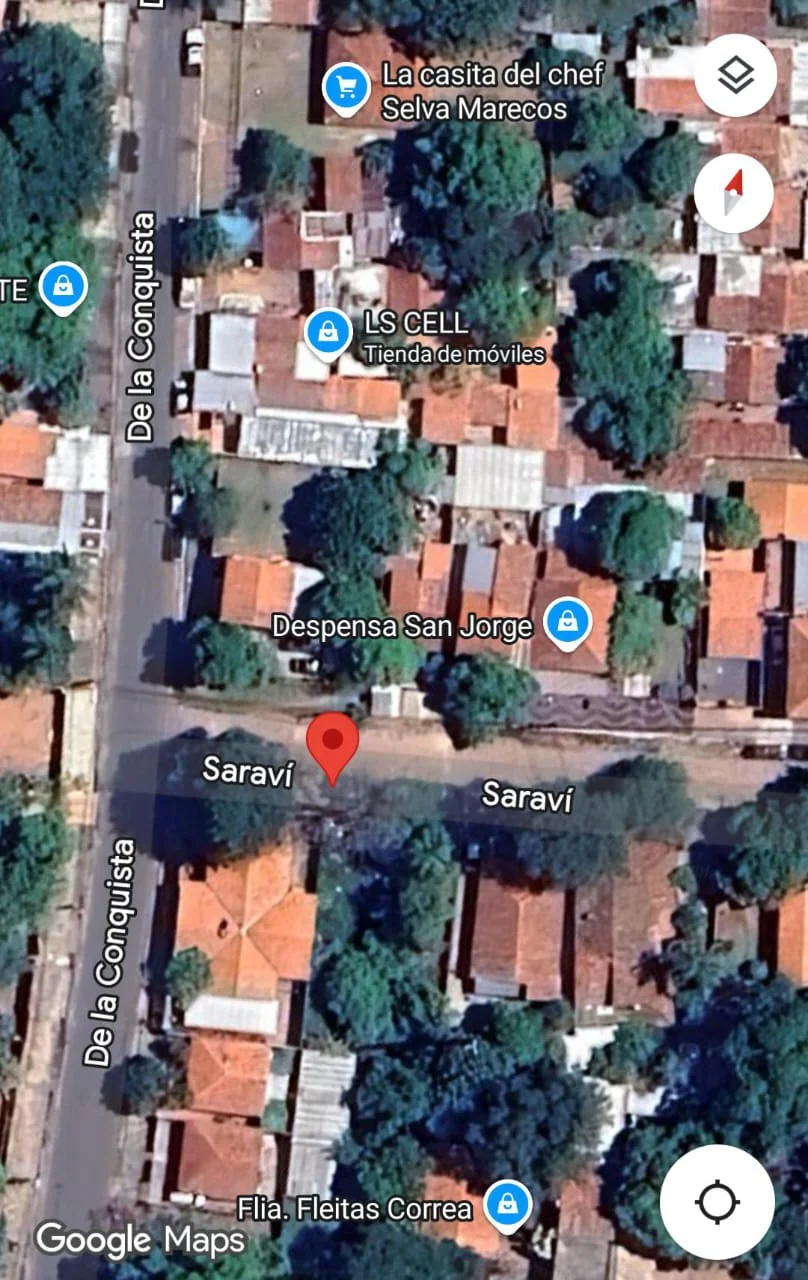Viewport: 808px width, 1280px height.
Task: Open La casita del chef Selva Marecos
Action: (347, 89)
